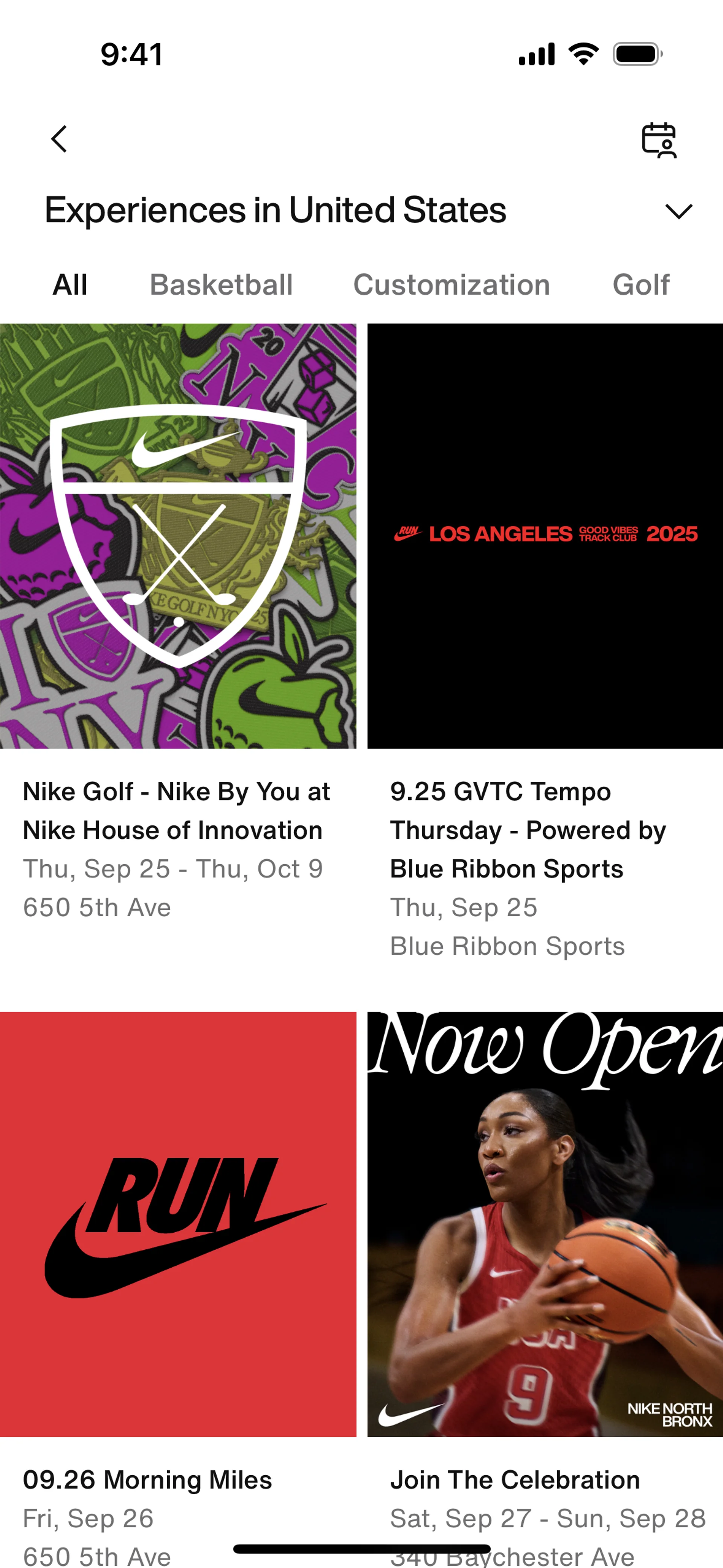View the 9.25 GVTC Tempo Thursday event
The image size is (723, 1568).
(x=545, y=536)
